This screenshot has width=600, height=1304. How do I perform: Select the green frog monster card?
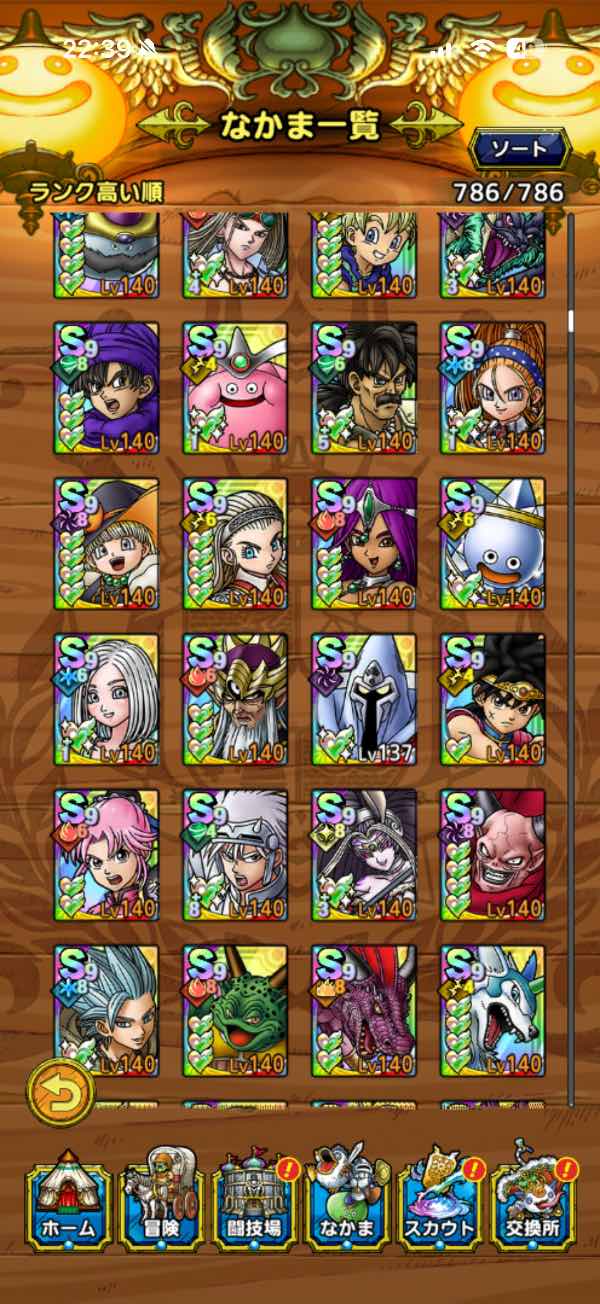pyautogui.click(x=235, y=1012)
